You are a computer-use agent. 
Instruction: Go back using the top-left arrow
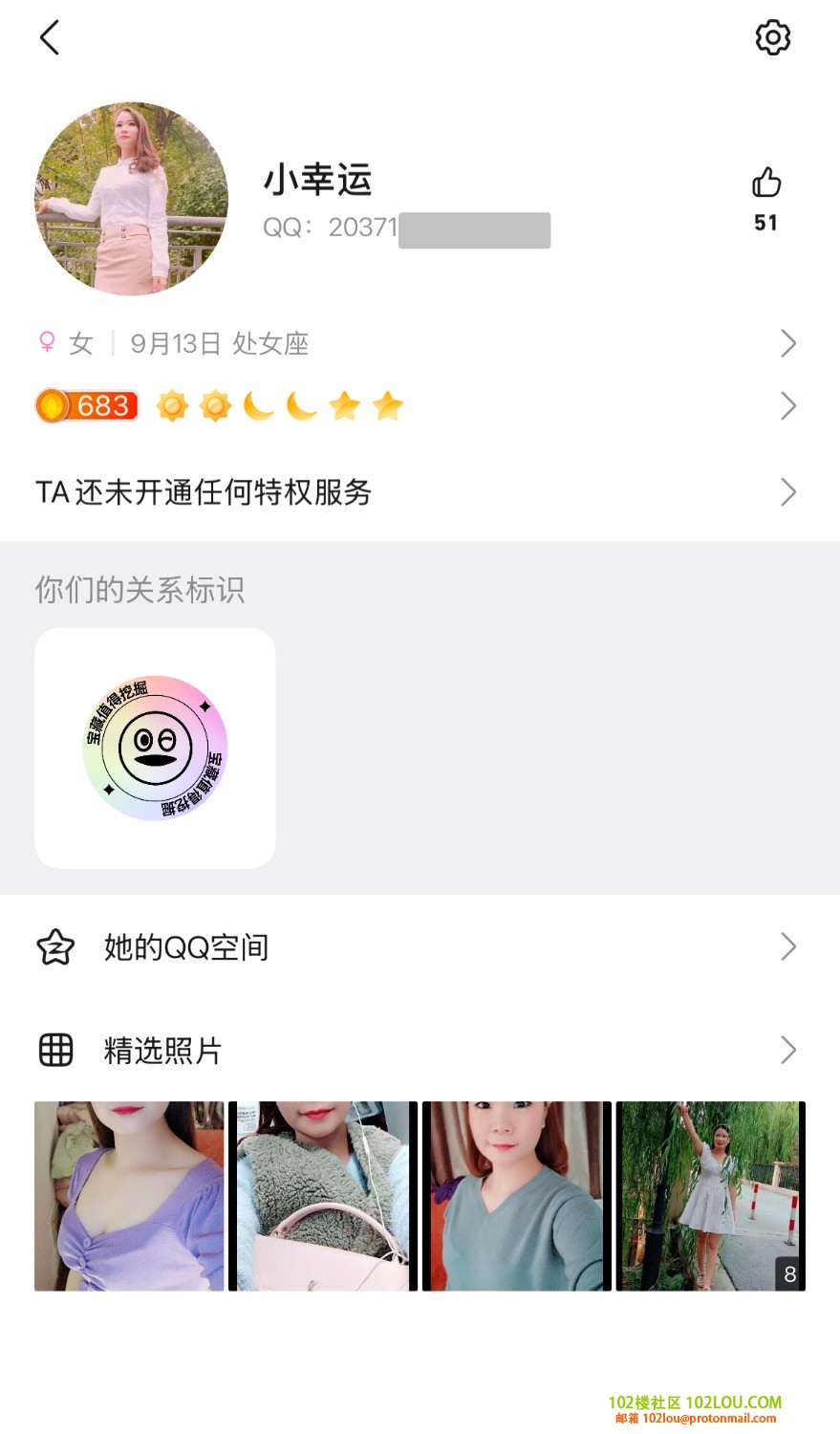[50, 38]
